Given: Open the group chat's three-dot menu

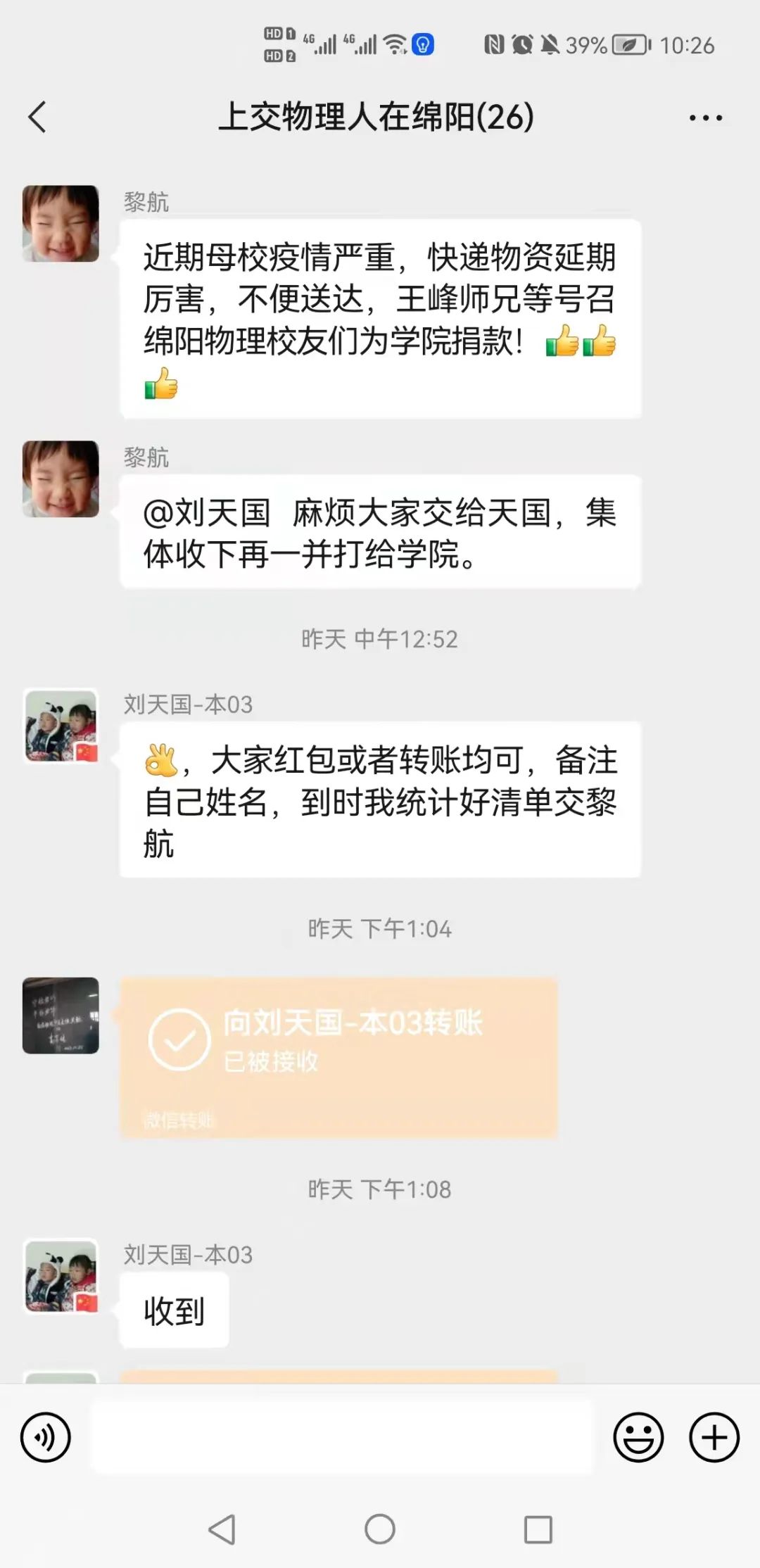Looking at the screenshot, I should [705, 118].
